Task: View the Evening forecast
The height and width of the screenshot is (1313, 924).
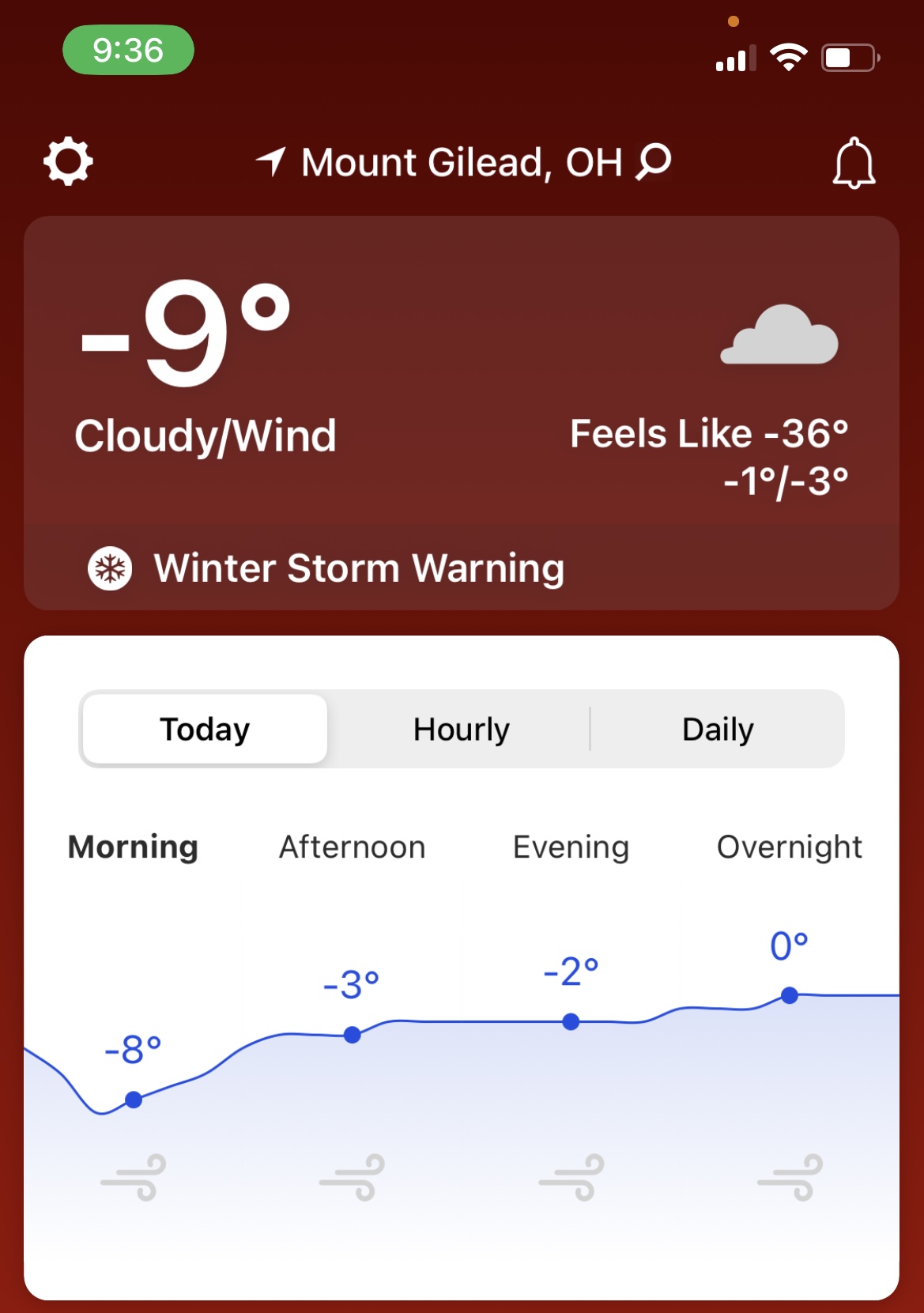Action: pos(571,847)
